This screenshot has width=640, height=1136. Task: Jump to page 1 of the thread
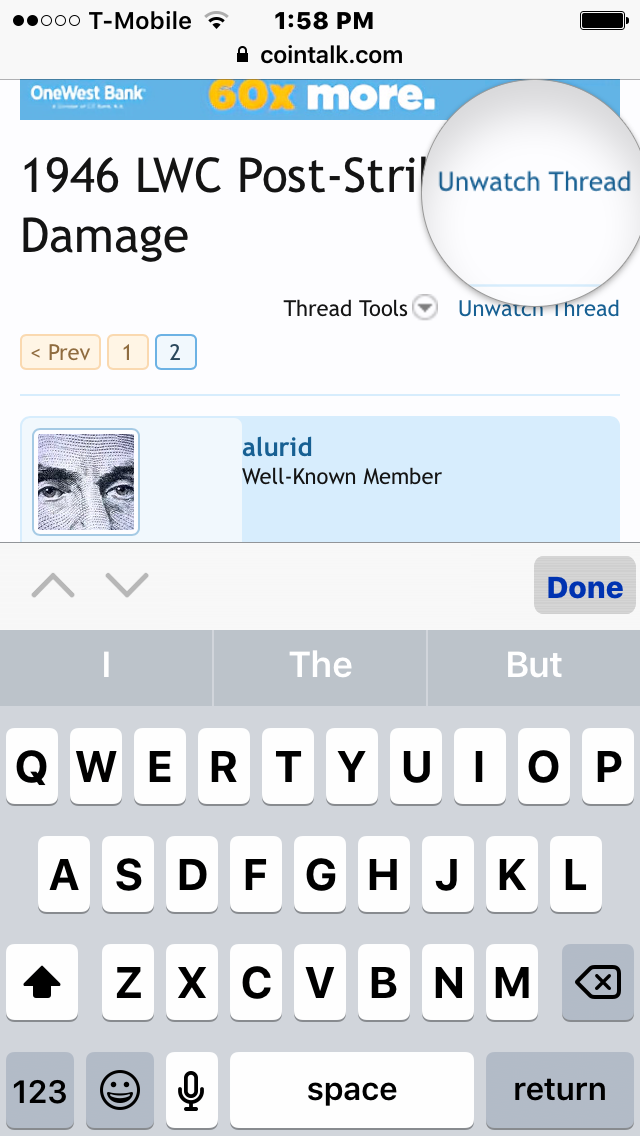point(127,352)
